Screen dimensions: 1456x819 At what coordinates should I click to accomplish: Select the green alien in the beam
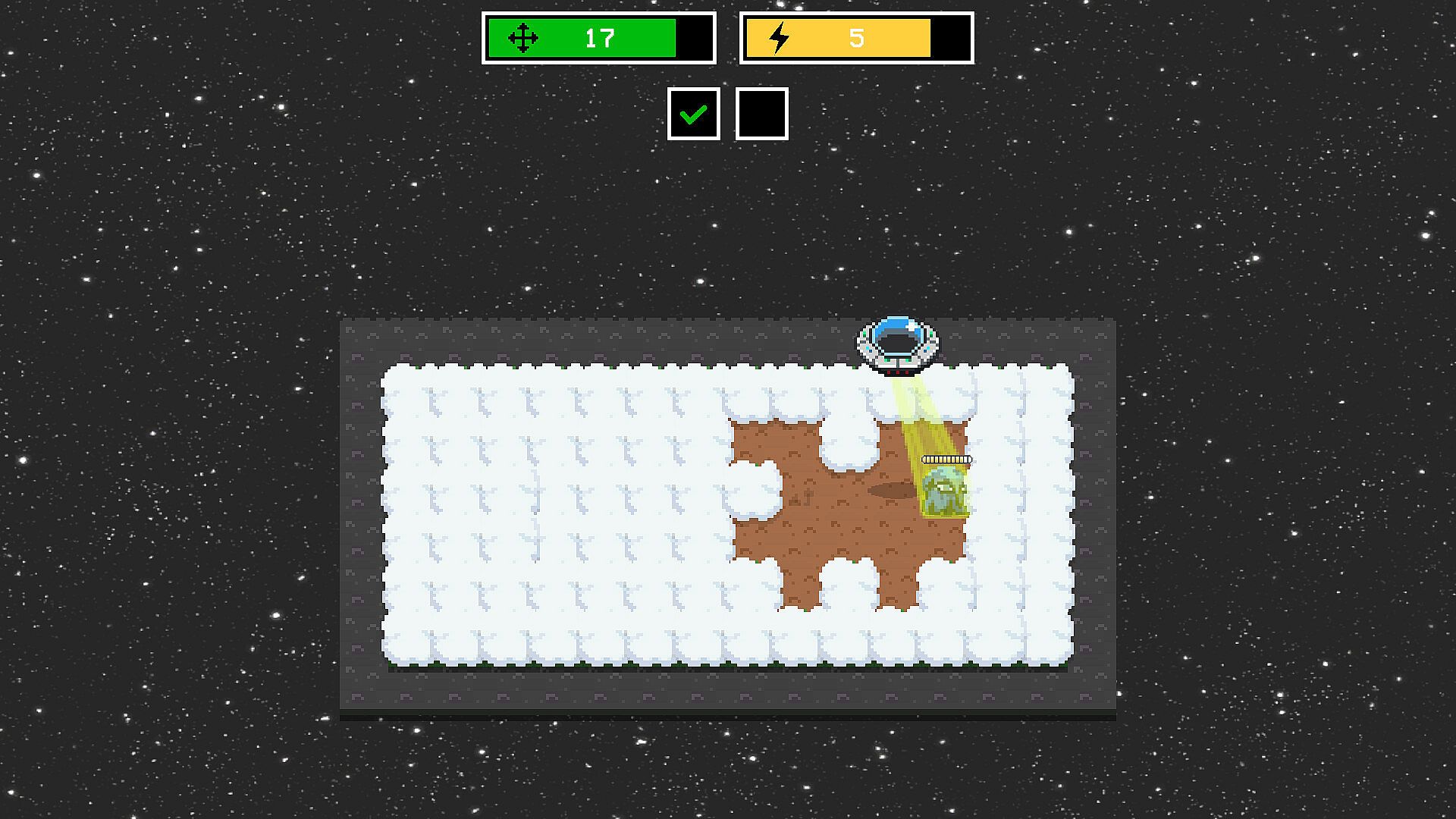coord(944,492)
